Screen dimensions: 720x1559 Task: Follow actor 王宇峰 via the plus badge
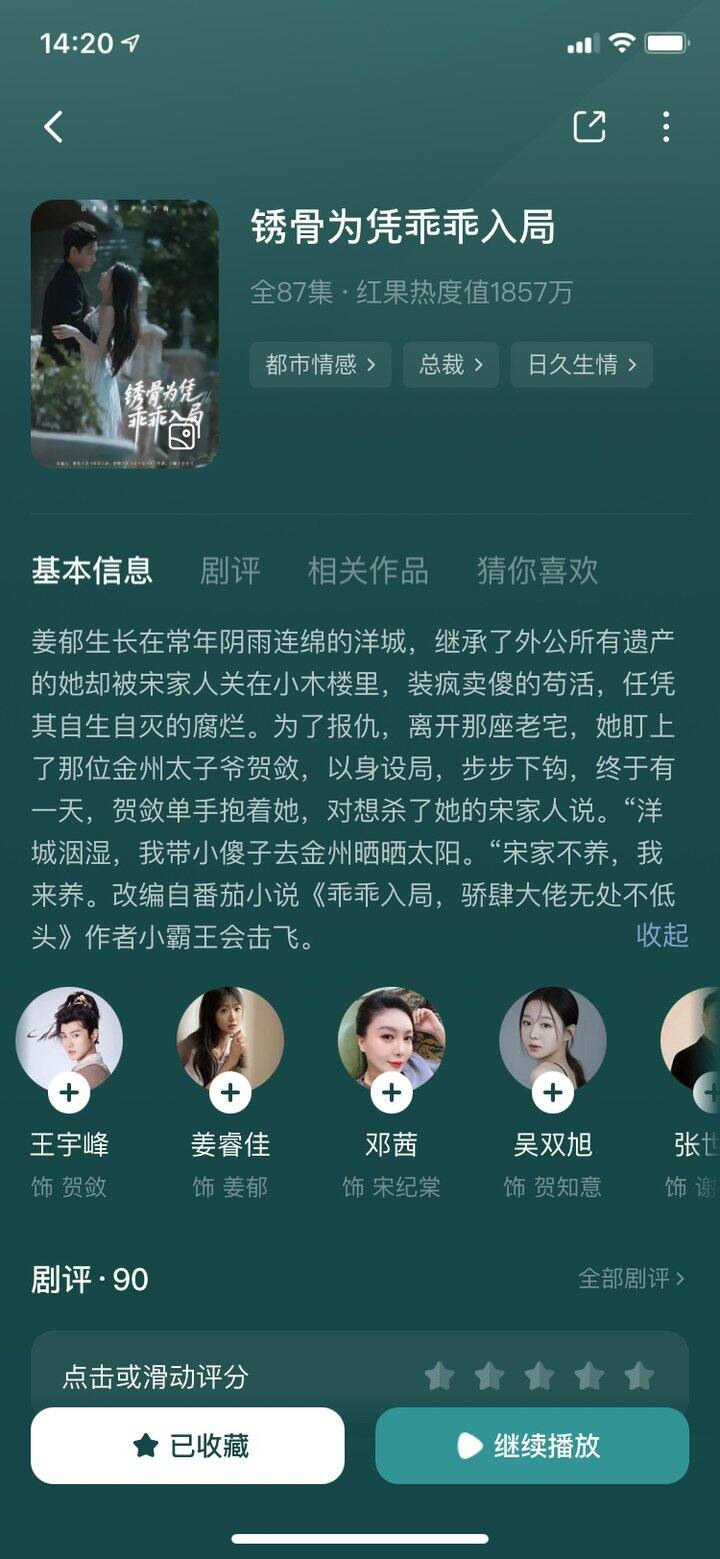tap(69, 1093)
